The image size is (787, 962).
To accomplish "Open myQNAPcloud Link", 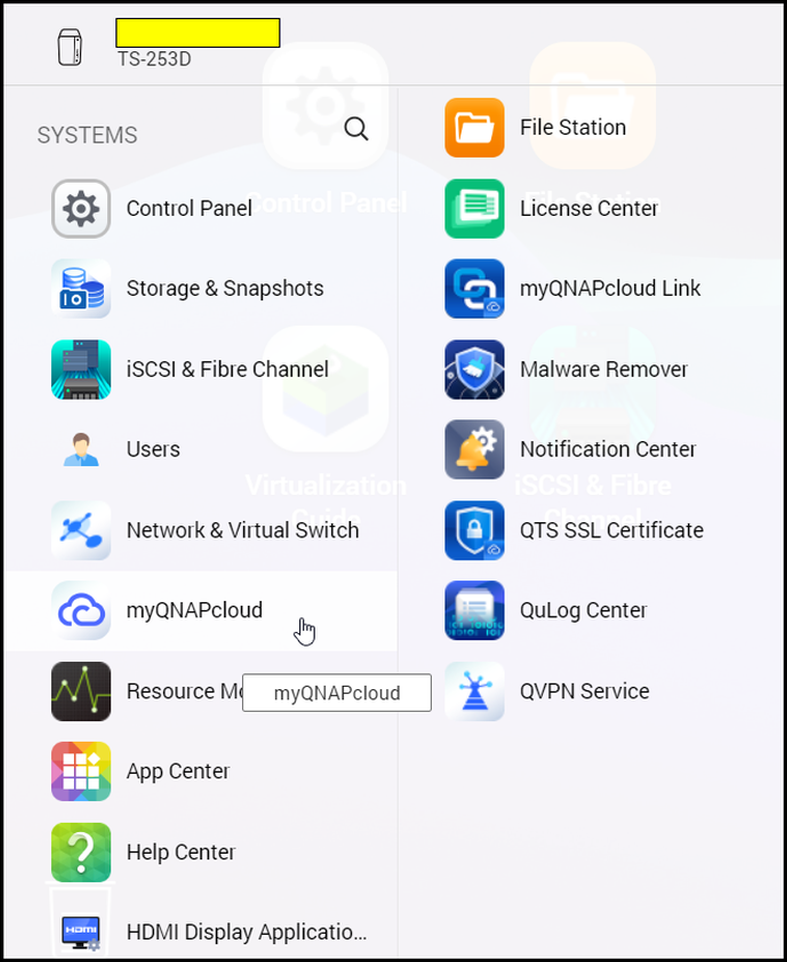I will coord(609,289).
